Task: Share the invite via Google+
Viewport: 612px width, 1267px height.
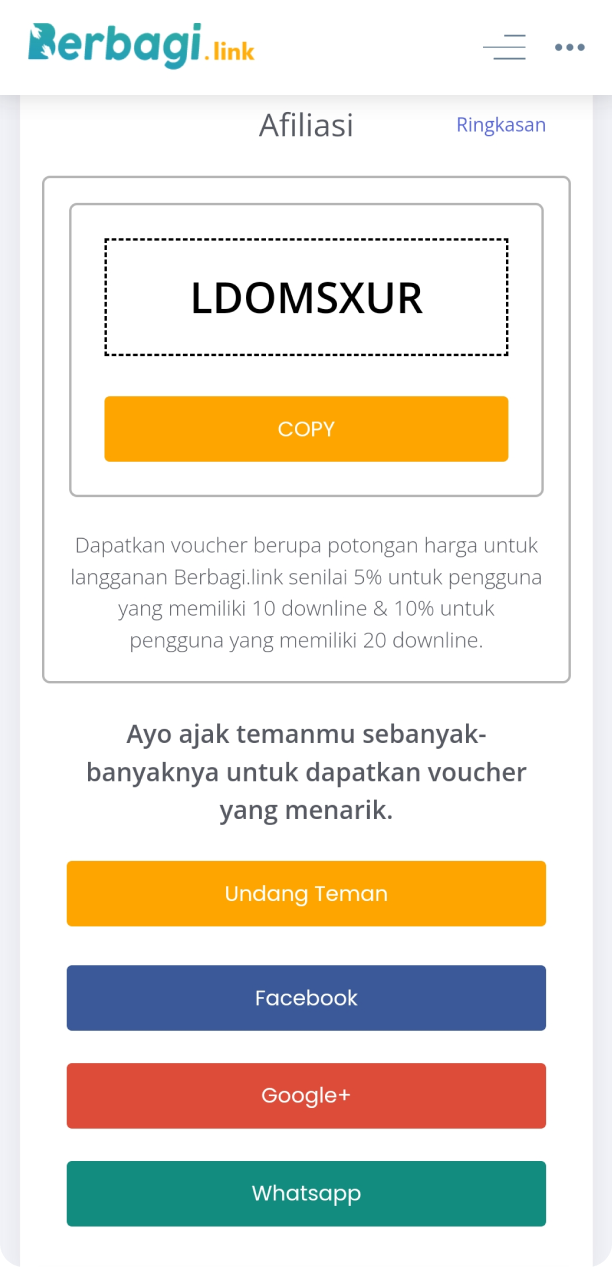Action: pos(306,1095)
